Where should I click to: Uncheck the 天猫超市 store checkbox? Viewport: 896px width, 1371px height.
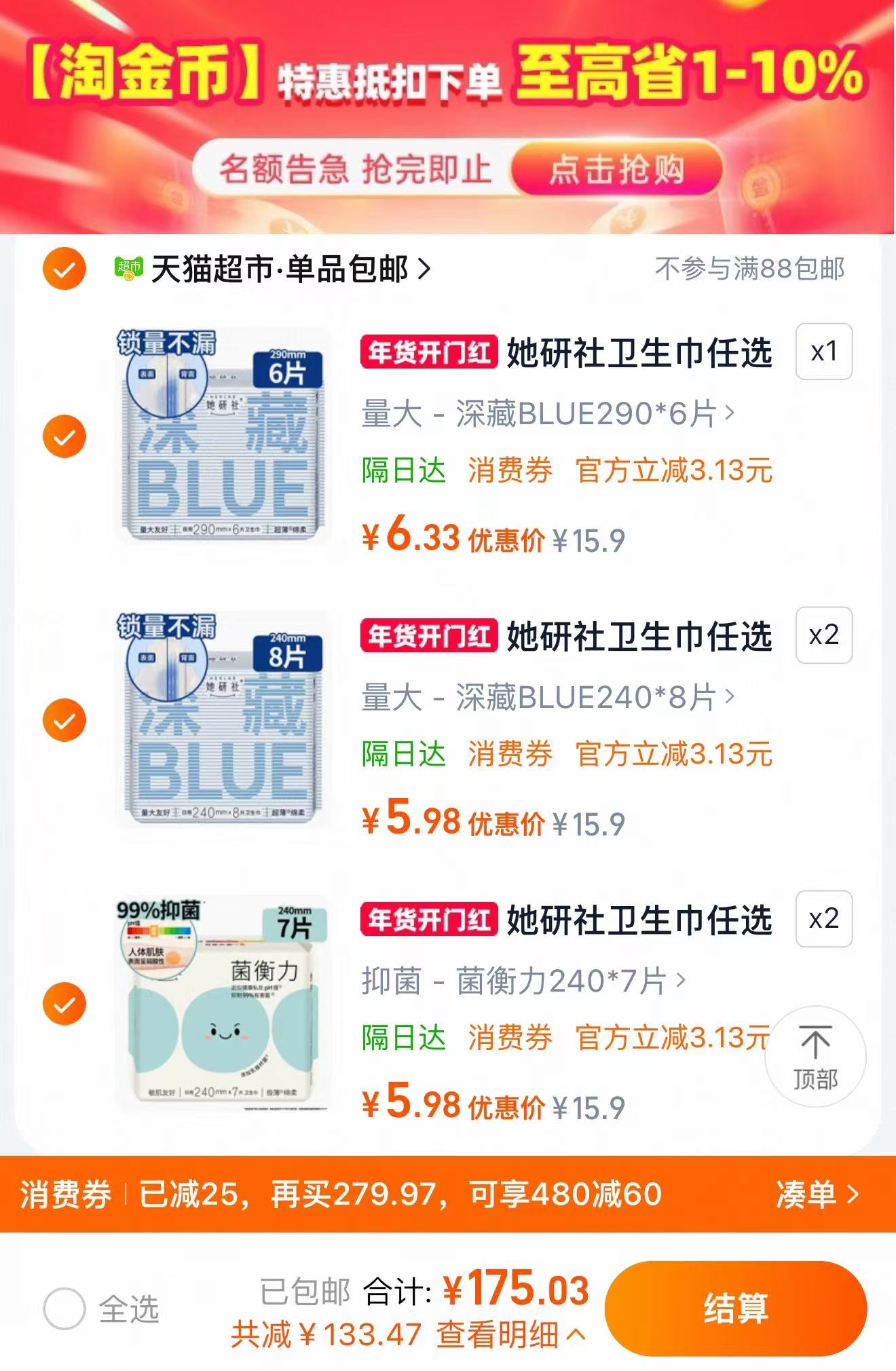[64, 269]
